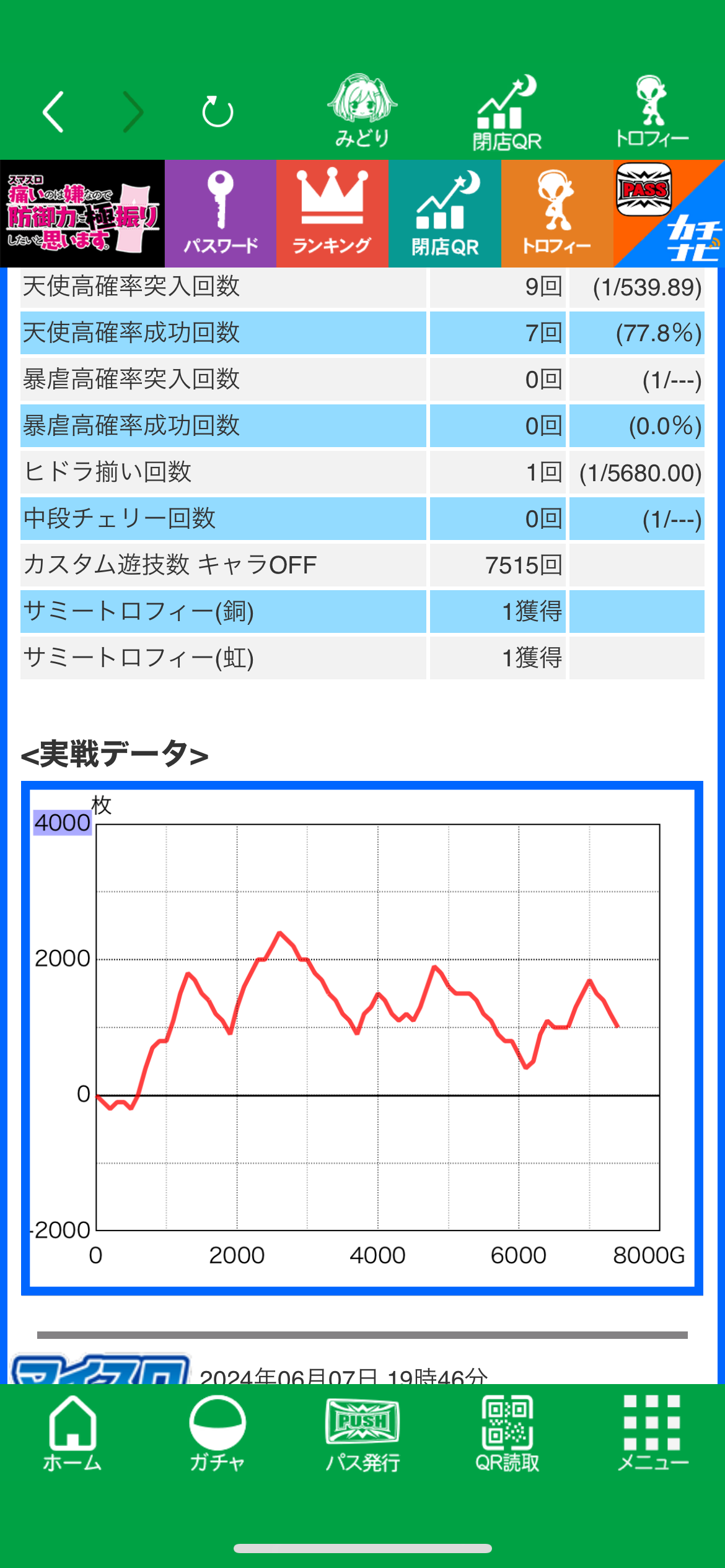Viewport: 725px width, 1568px height.
Task: Open the purple パスワード tile
Action: coord(221,214)
